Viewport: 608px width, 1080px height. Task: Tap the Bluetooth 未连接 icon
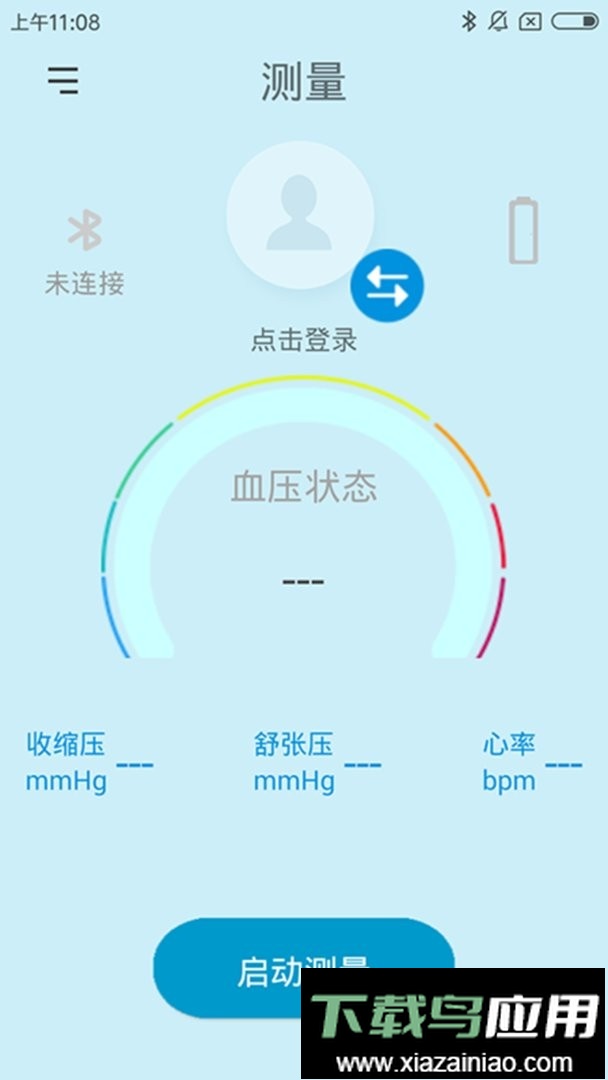click(x=85, y=232)
